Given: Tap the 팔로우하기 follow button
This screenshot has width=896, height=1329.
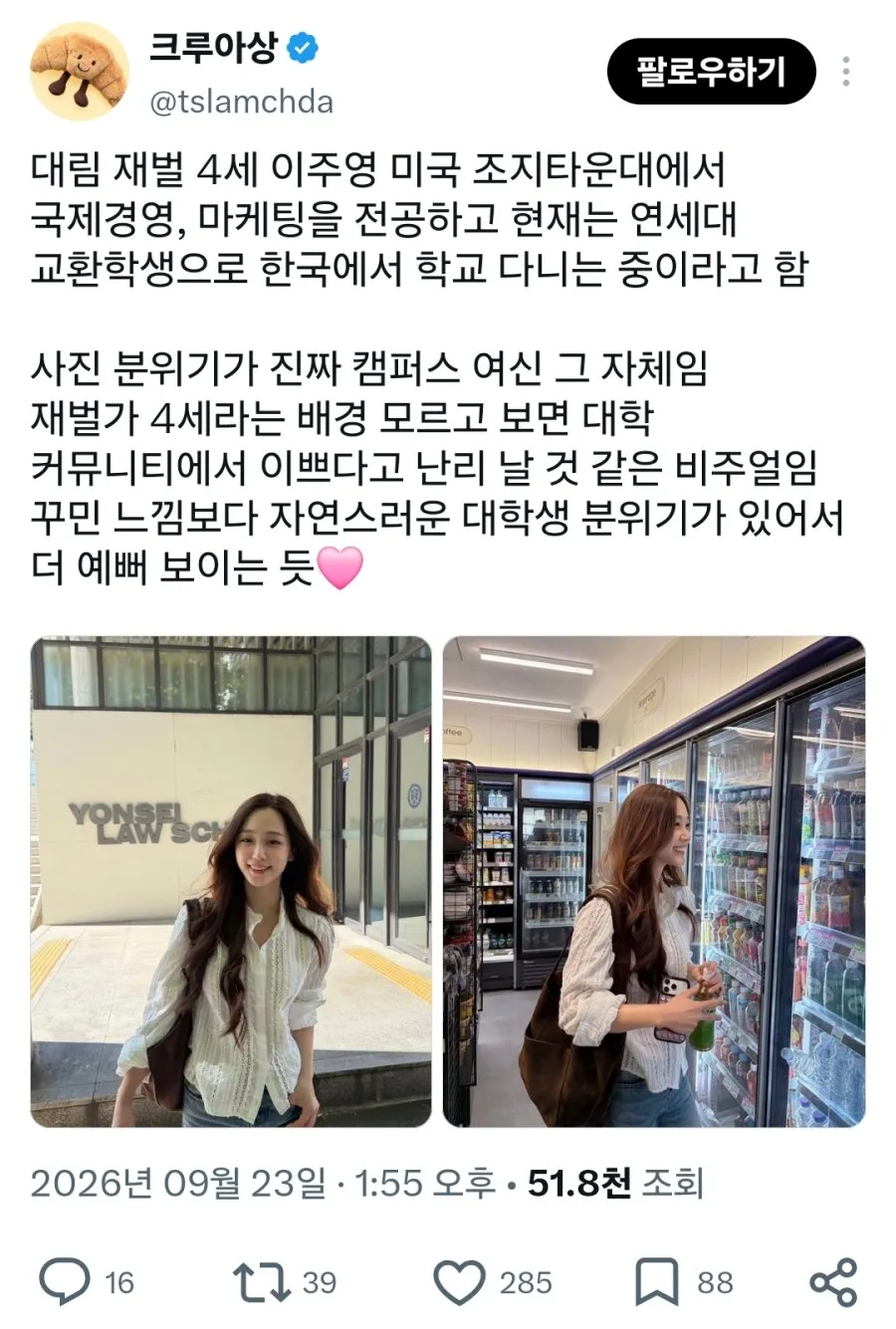Looking at the screenshot, I should tap(711, 72).
